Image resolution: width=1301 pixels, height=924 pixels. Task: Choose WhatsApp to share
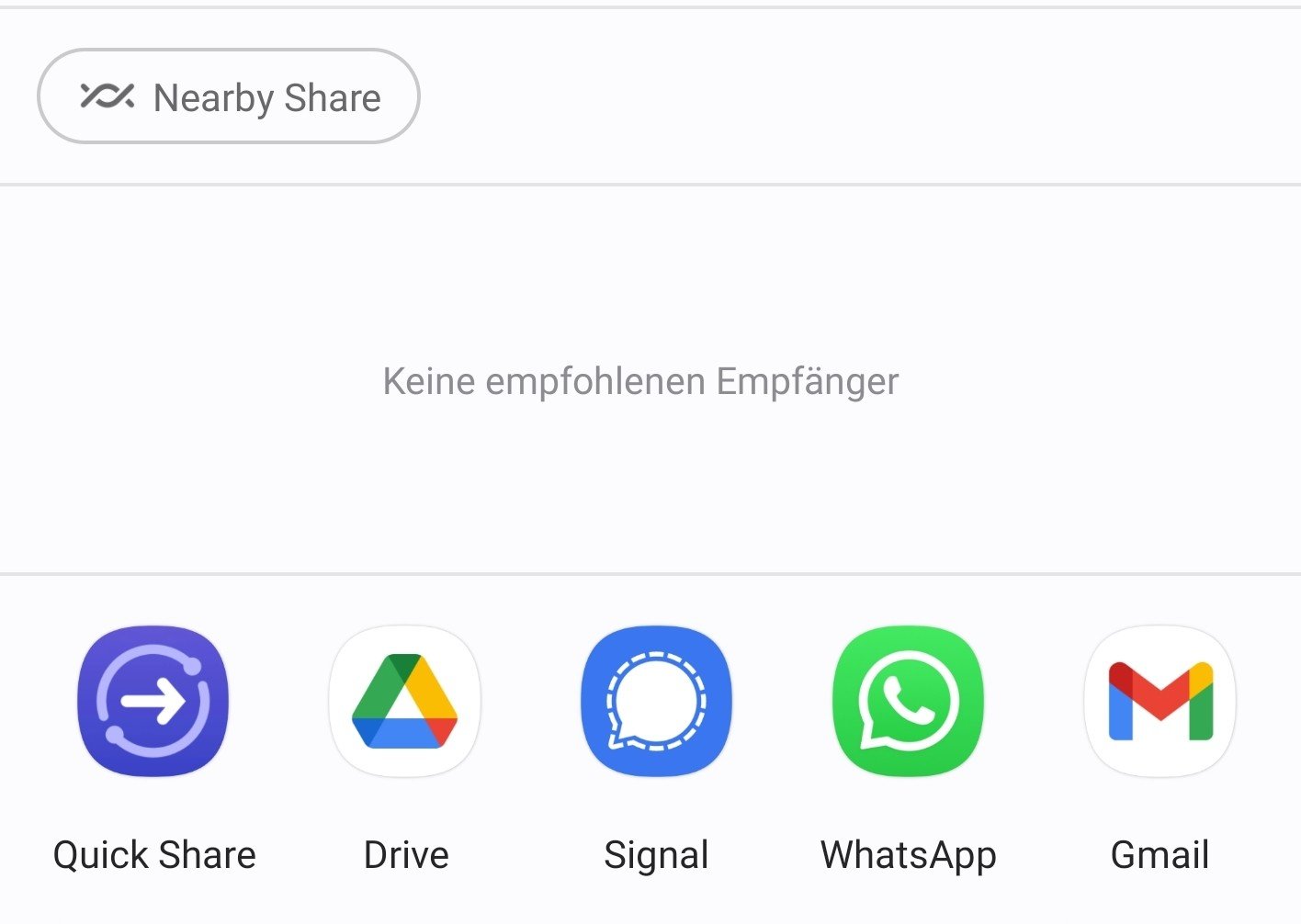pos(908,702)
